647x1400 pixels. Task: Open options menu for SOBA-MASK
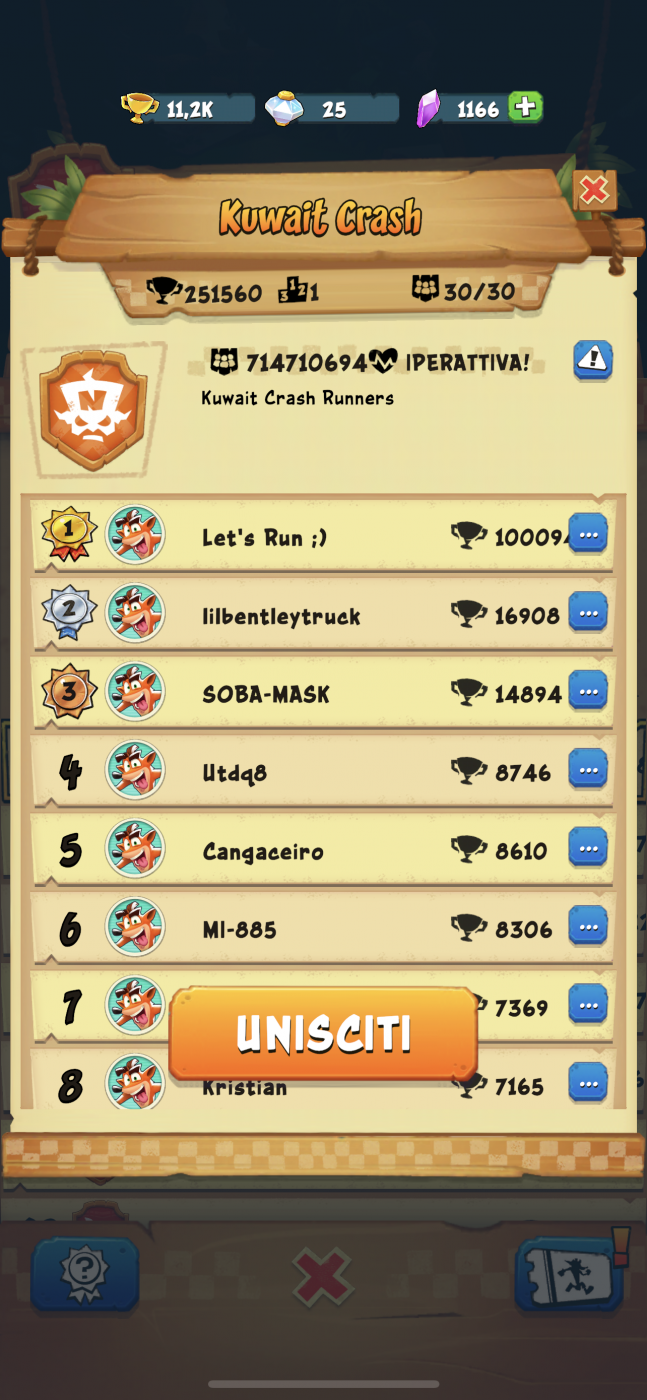pos(588,691)
